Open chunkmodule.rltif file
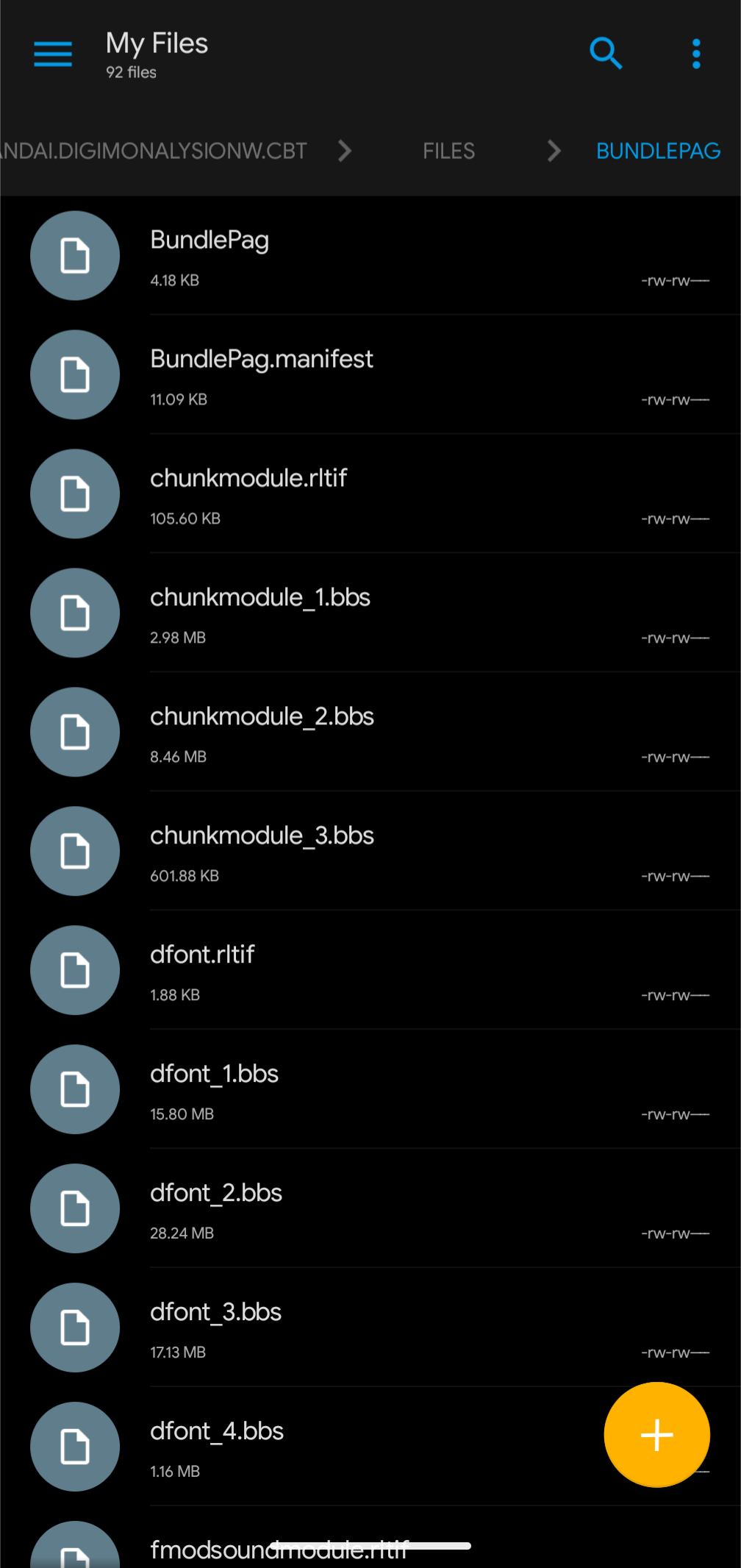Viewport: 741px width, 1568px height. [370, 494]
